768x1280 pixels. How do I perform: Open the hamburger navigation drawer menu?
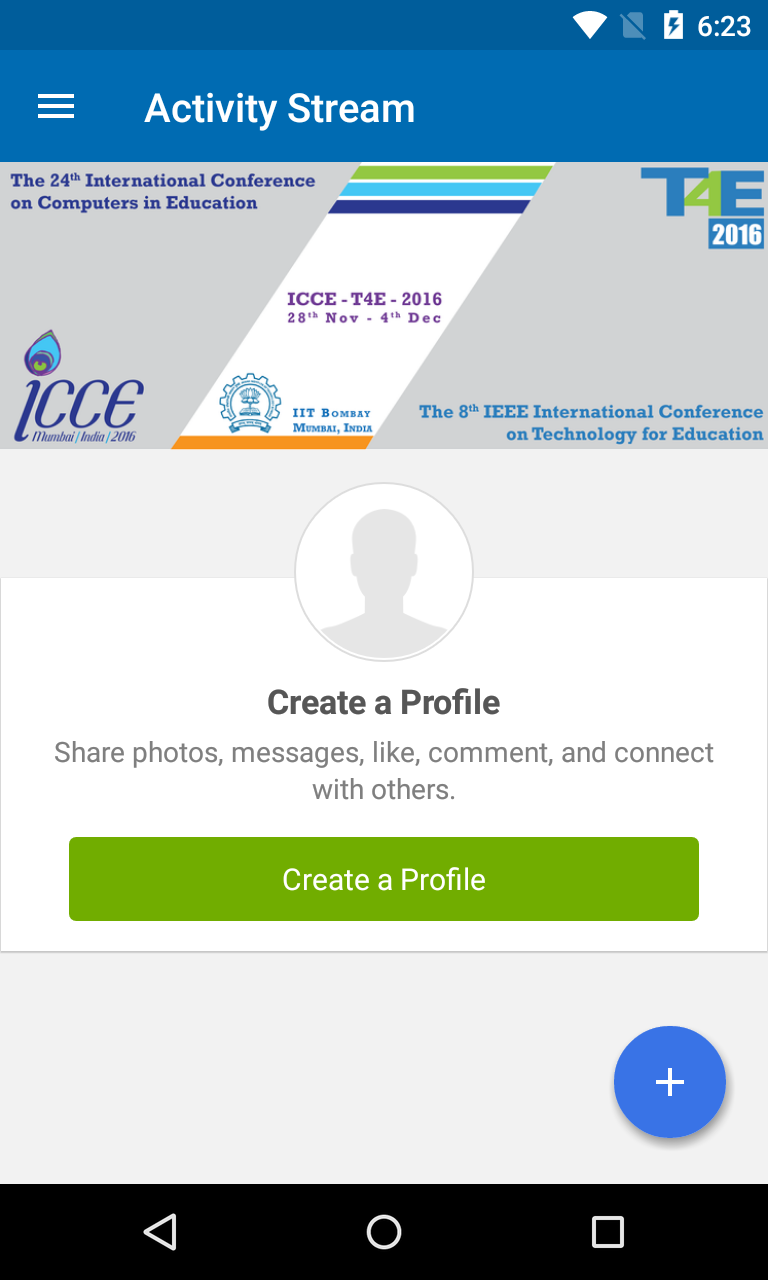[x=56, y=107]
